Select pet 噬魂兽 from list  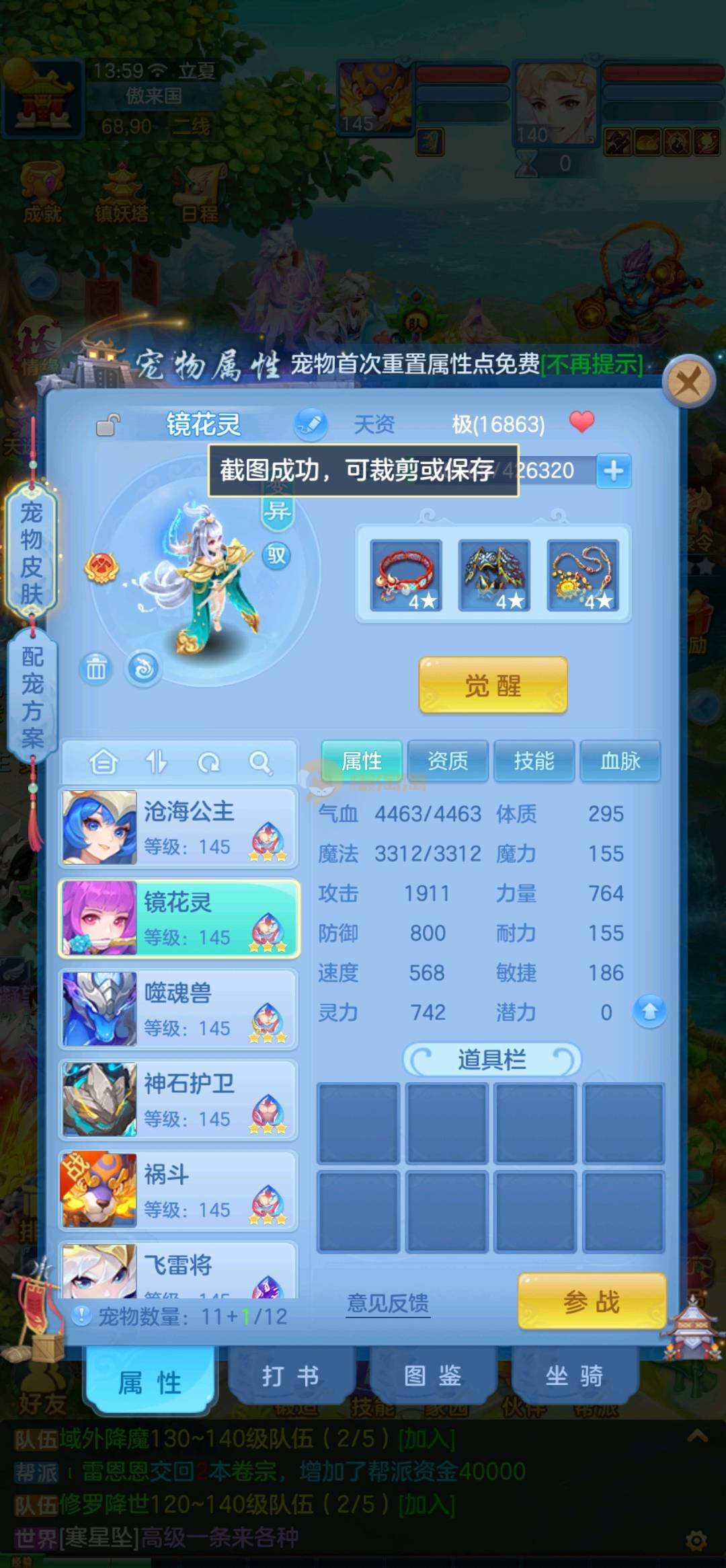[x=179, y=1009]
